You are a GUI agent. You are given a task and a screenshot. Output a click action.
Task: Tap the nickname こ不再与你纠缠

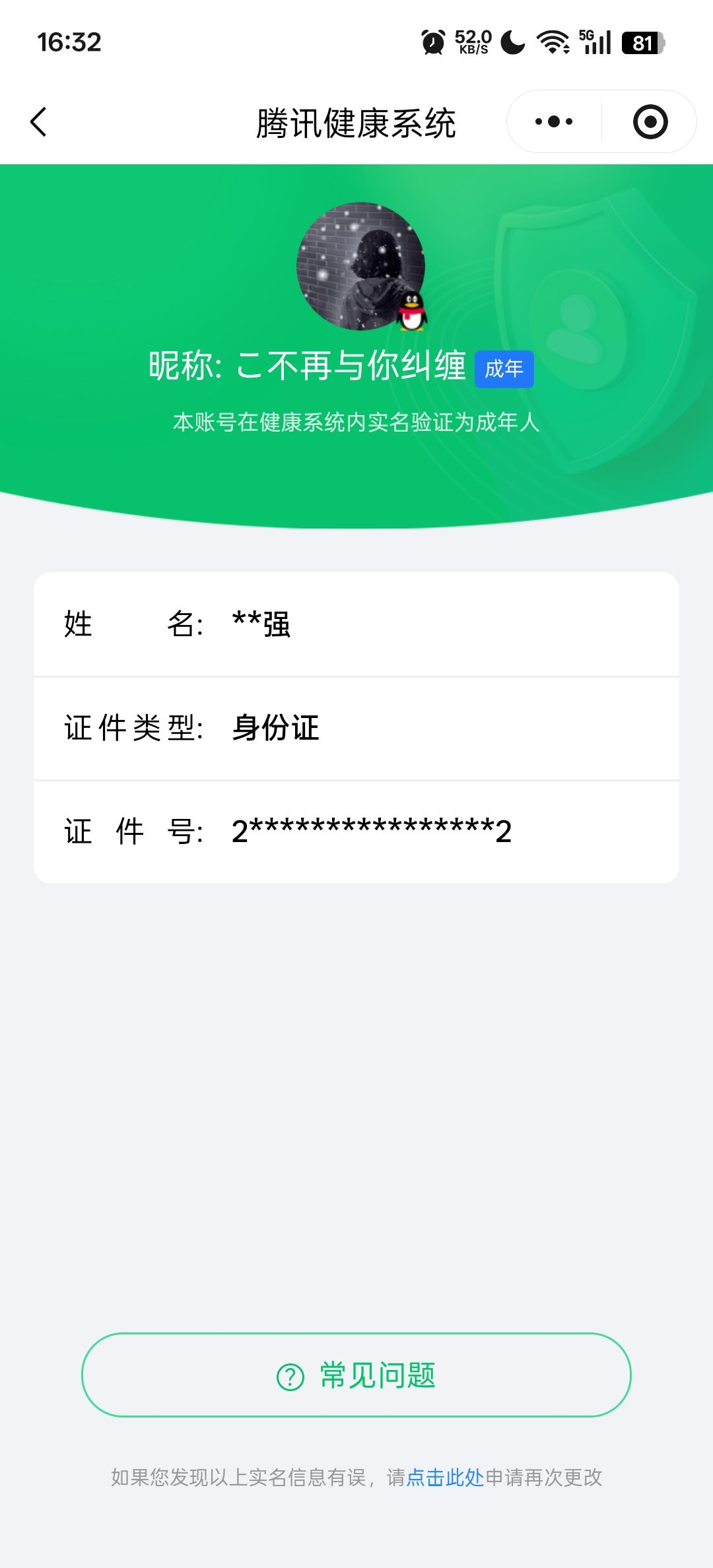tap(310, 368)
